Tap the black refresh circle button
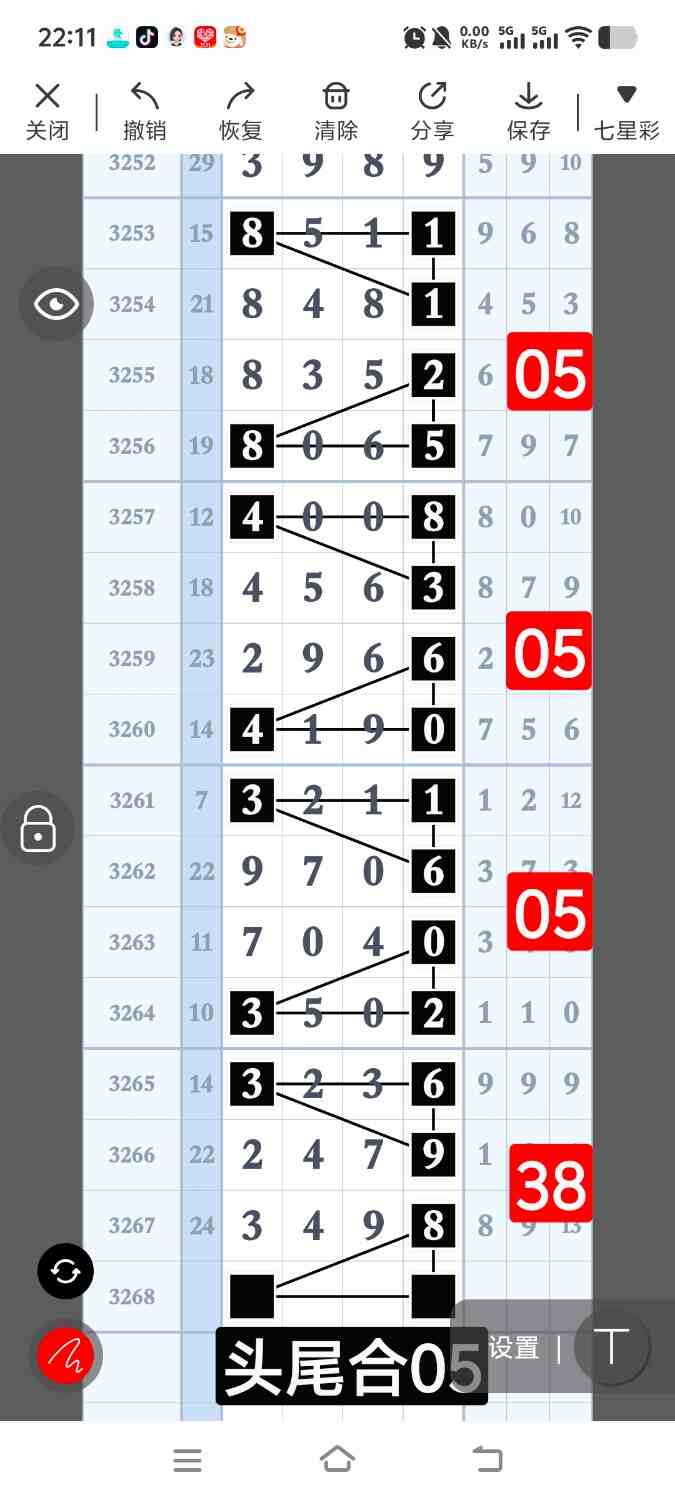Image resolution: width=675 pixels, height=1500 pixels. pyautogui.click(x=66, y=1271)
